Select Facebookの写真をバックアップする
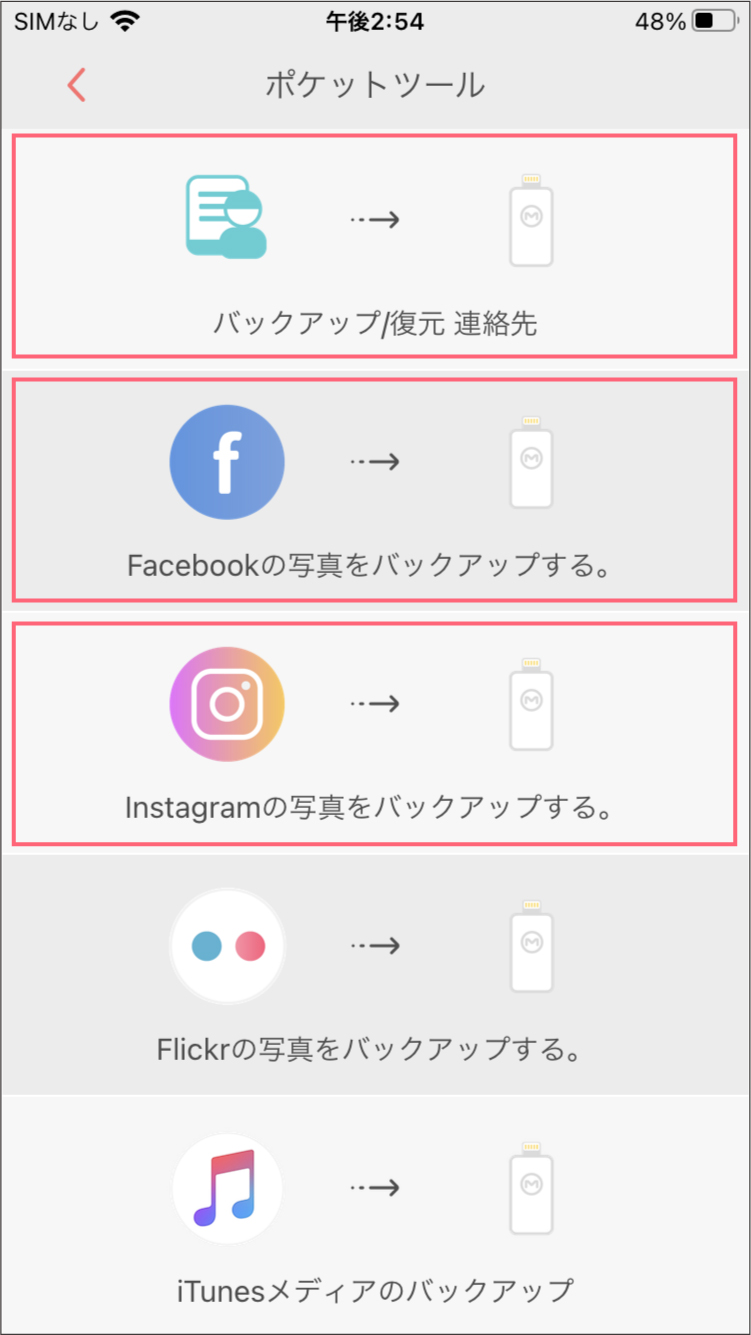This screenshot has height=1335, width=751. click(x=375, y=490)
